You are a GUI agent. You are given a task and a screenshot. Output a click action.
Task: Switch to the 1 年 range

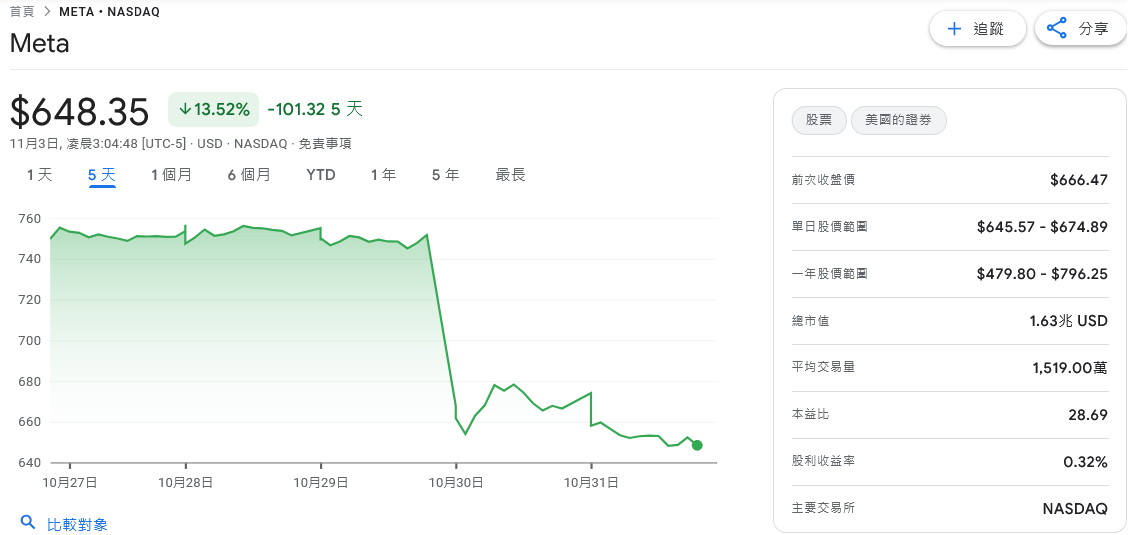(383, 175)
